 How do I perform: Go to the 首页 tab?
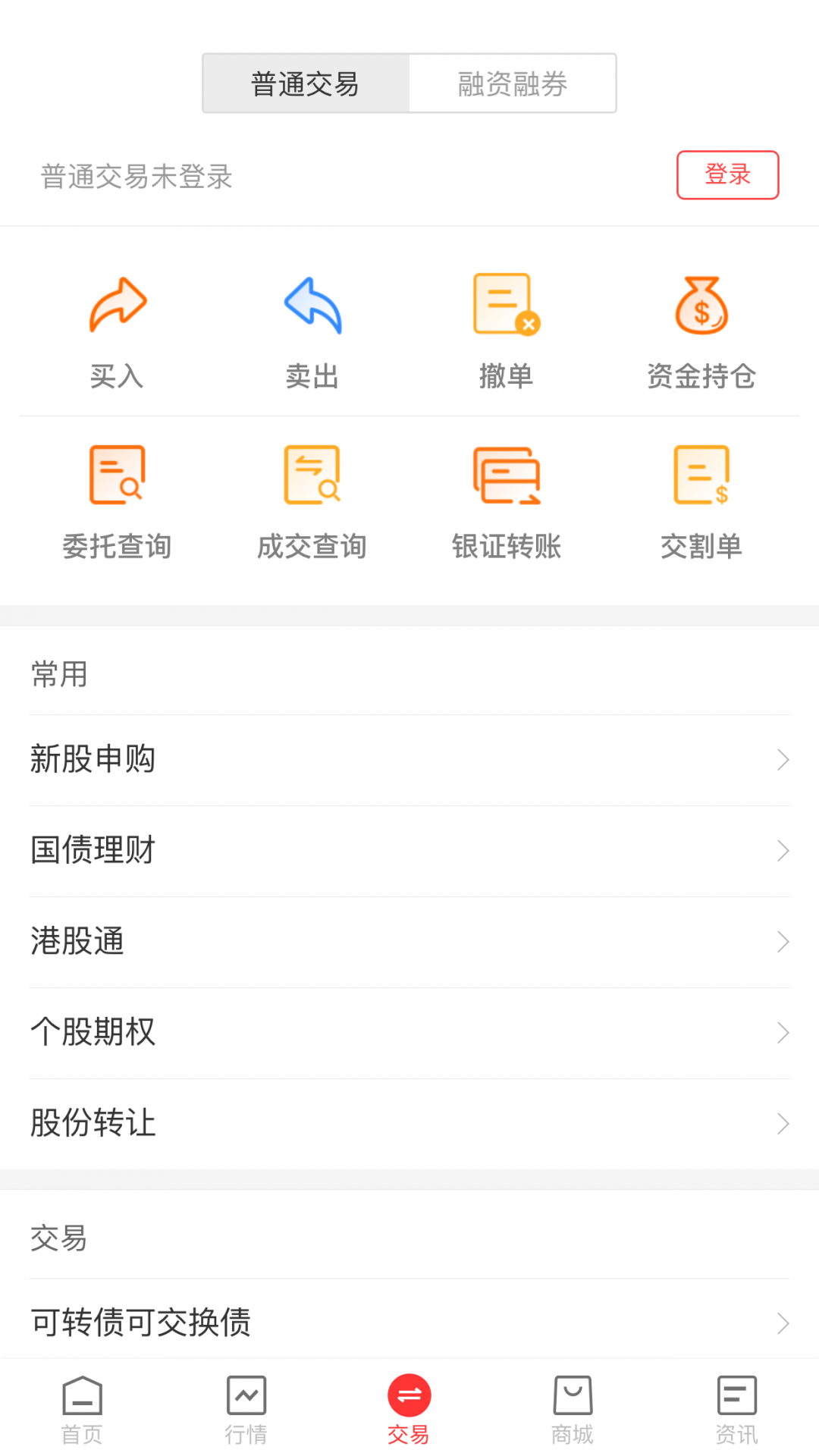82,1409
